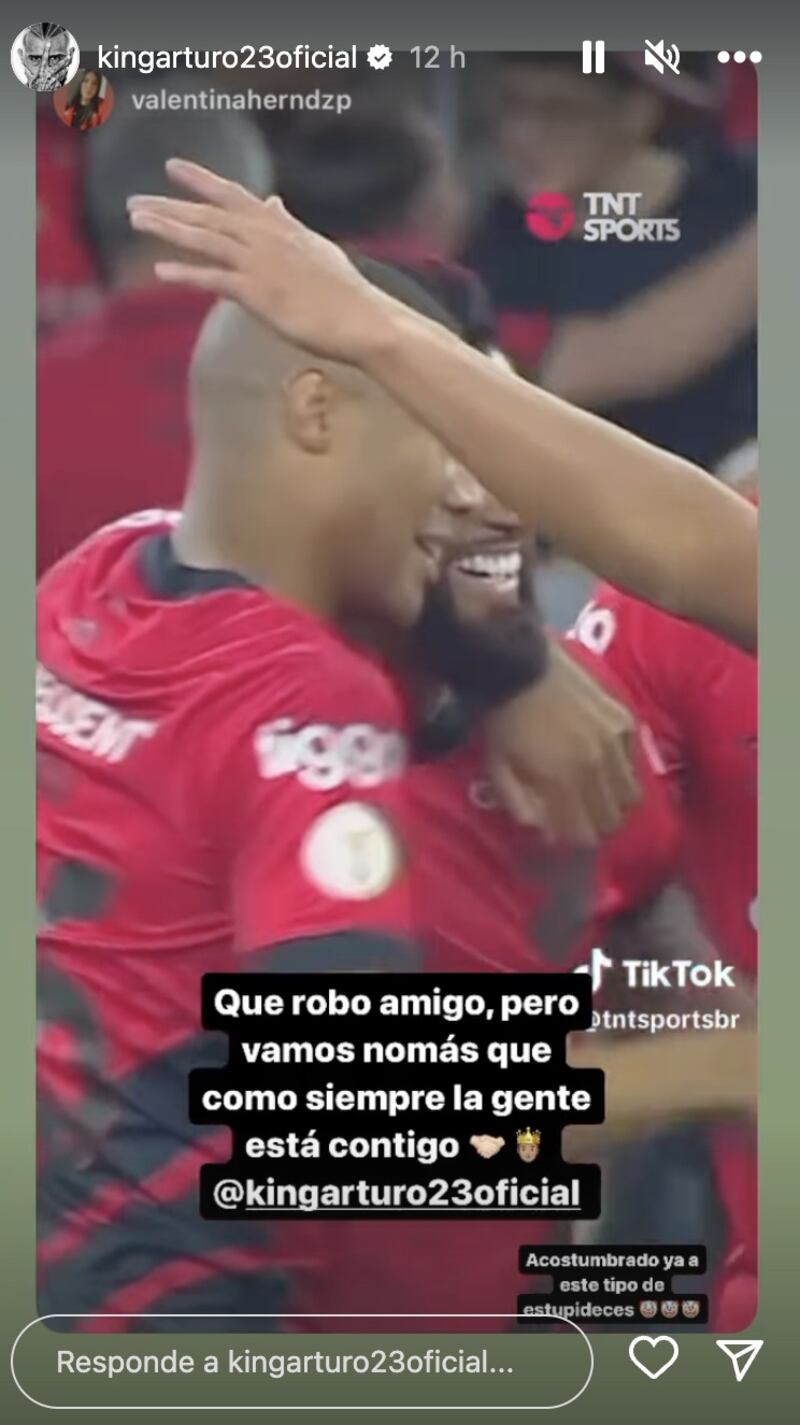
Task: Pause the story playback
Action: point(593,58)
